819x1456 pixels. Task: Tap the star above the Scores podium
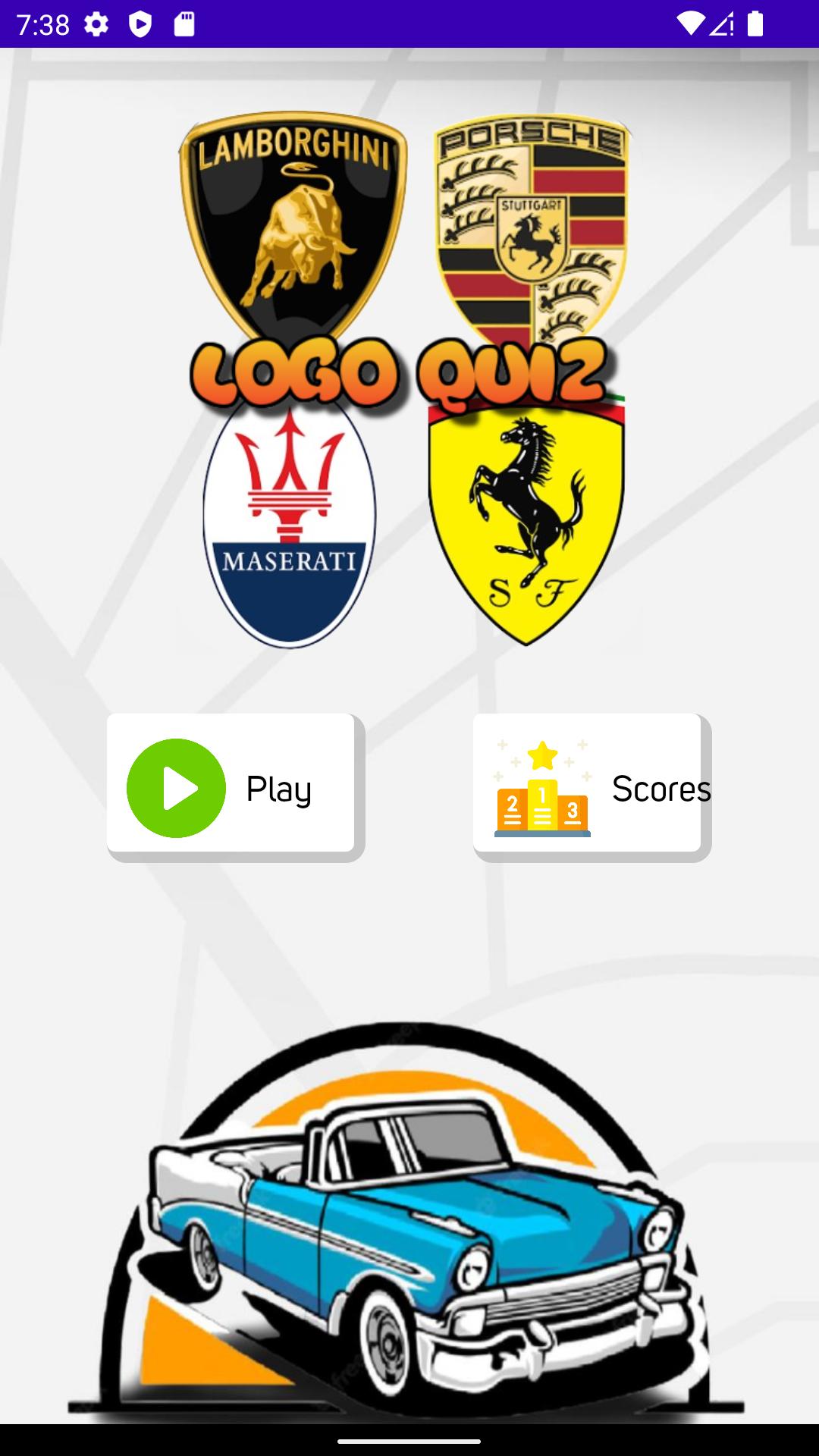click(541, 755)
